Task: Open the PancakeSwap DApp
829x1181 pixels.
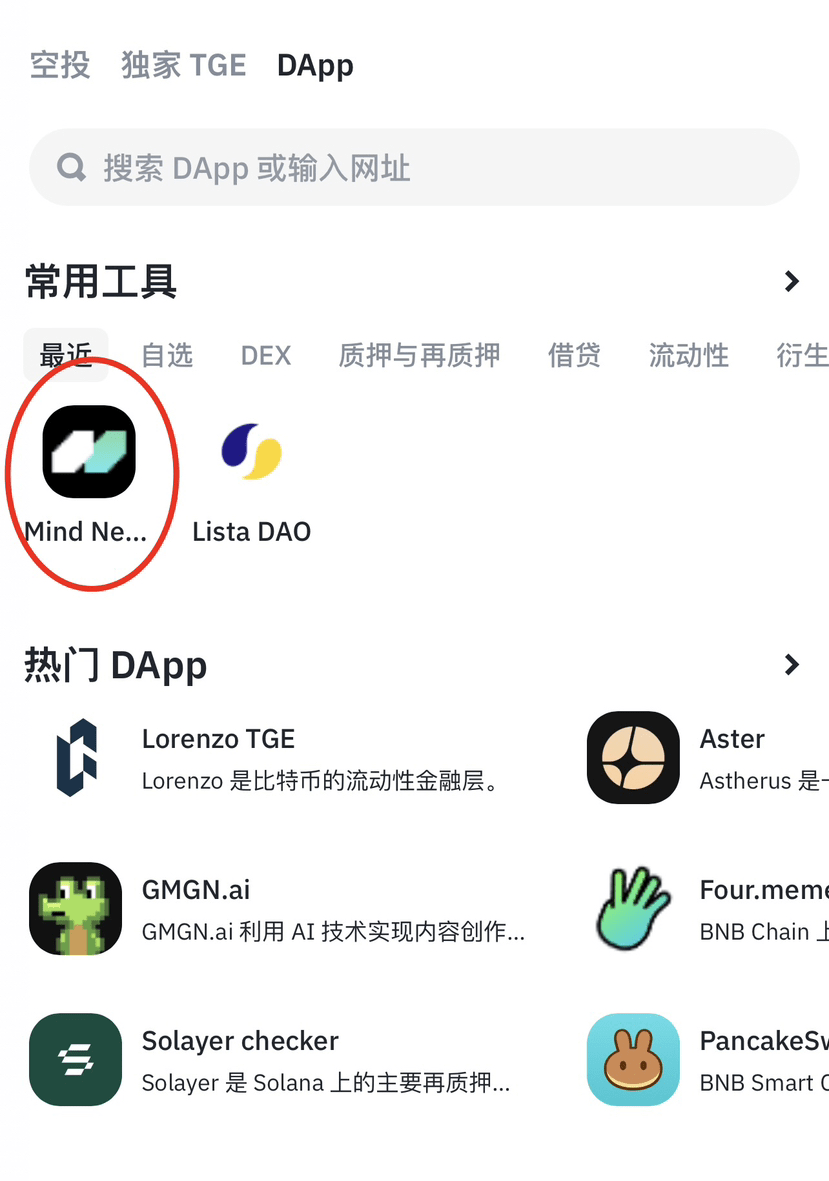Action: pyautogui.click(x=633, y=1059)
